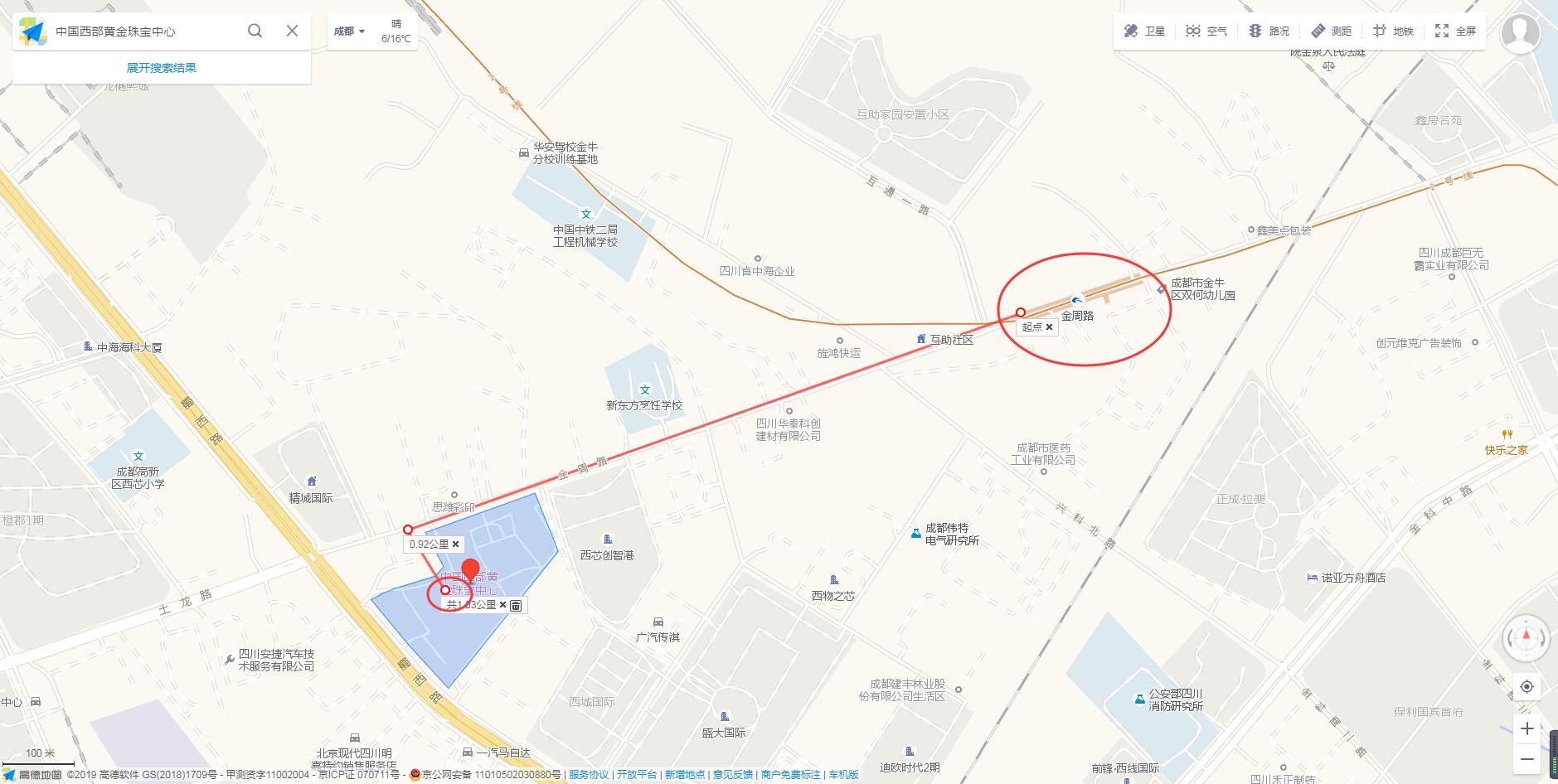Open the 成都 city dropdown
This screenshot has height=784, width=1558.
[349, 31]
